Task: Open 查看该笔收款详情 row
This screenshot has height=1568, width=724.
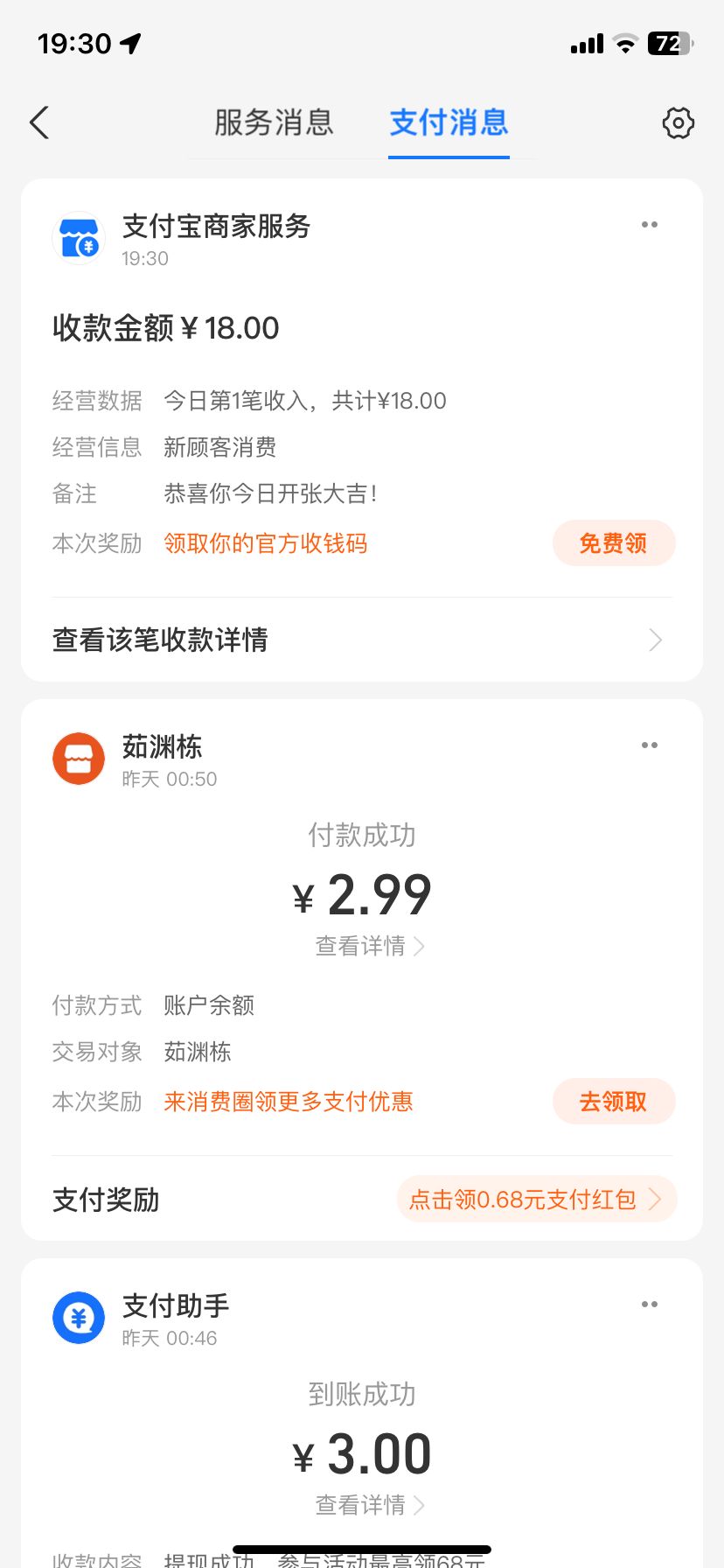Action: [x=361, y=640]
